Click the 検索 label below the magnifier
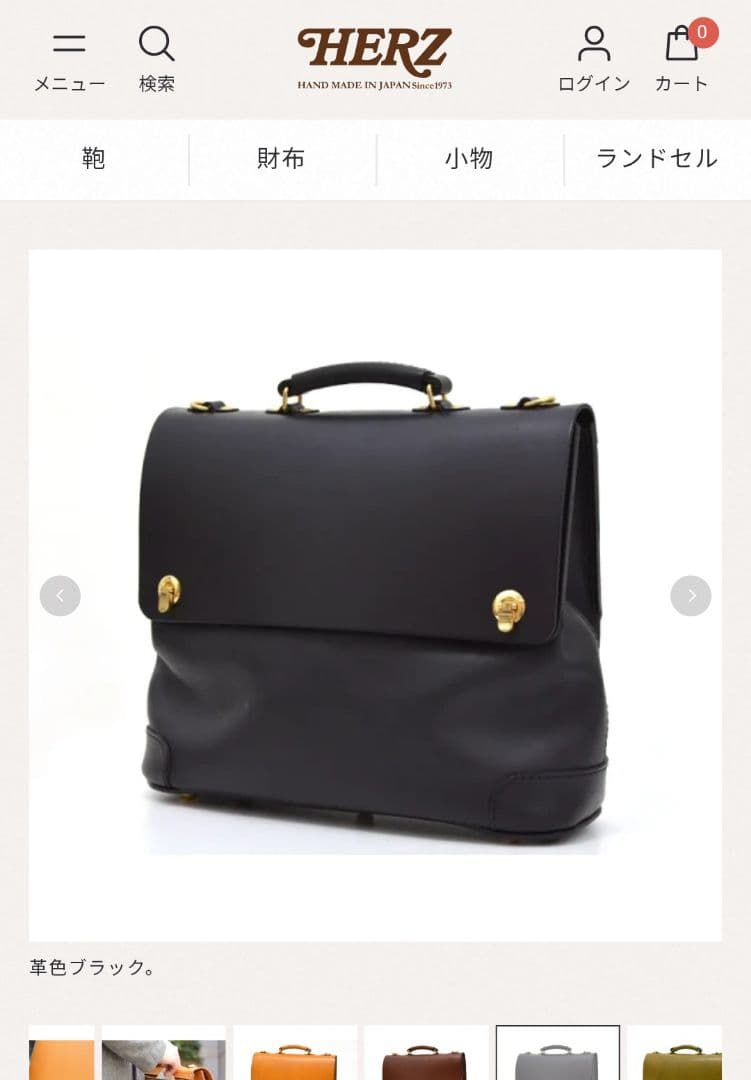Image resolution: width=751 pixels, height=1080 pixels. click(156, 84)
